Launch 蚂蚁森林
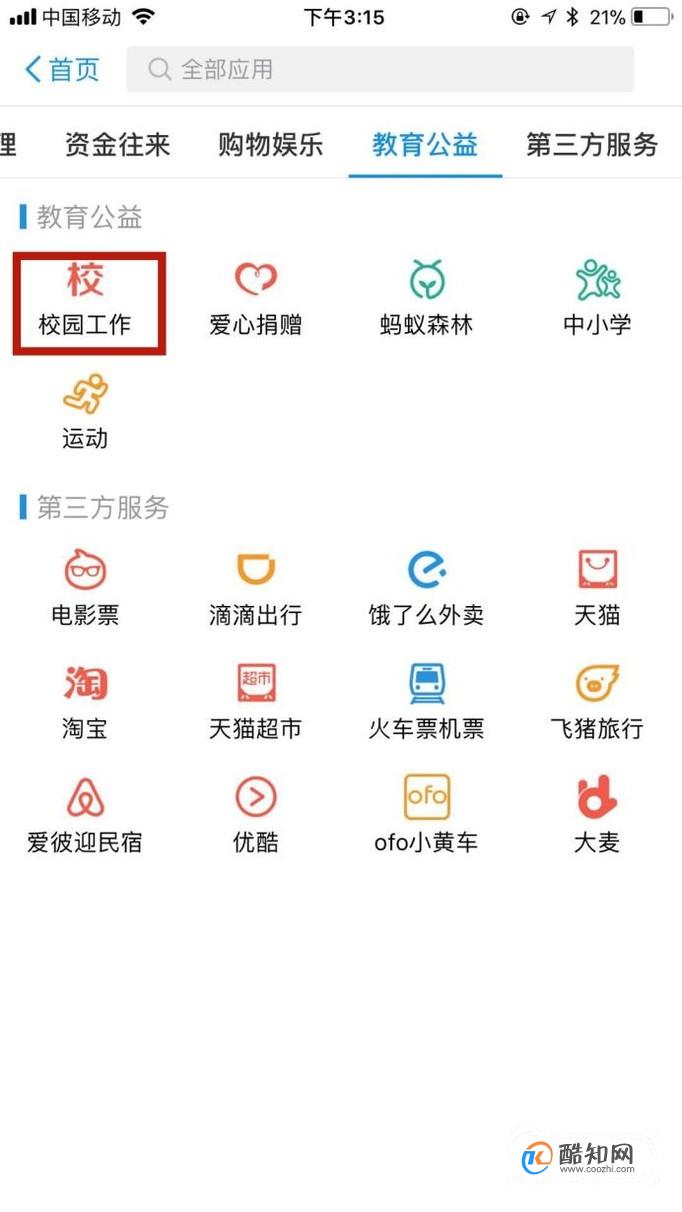This screenshot has height=1212, width=682. coord(427,298)
